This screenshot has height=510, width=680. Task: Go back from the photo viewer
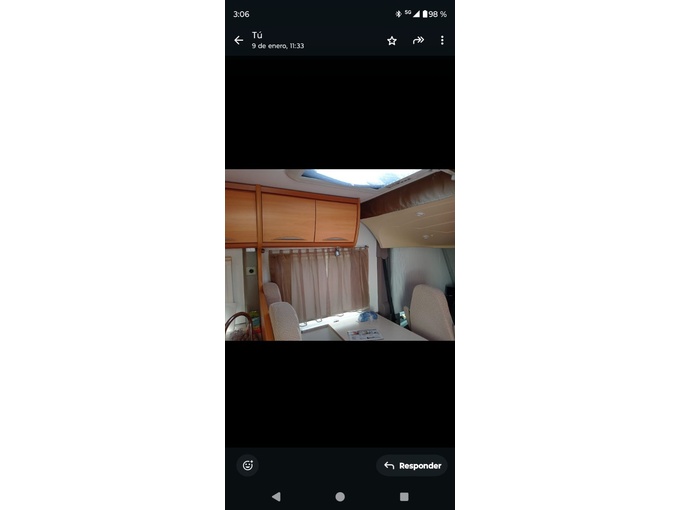coord(238,40)
